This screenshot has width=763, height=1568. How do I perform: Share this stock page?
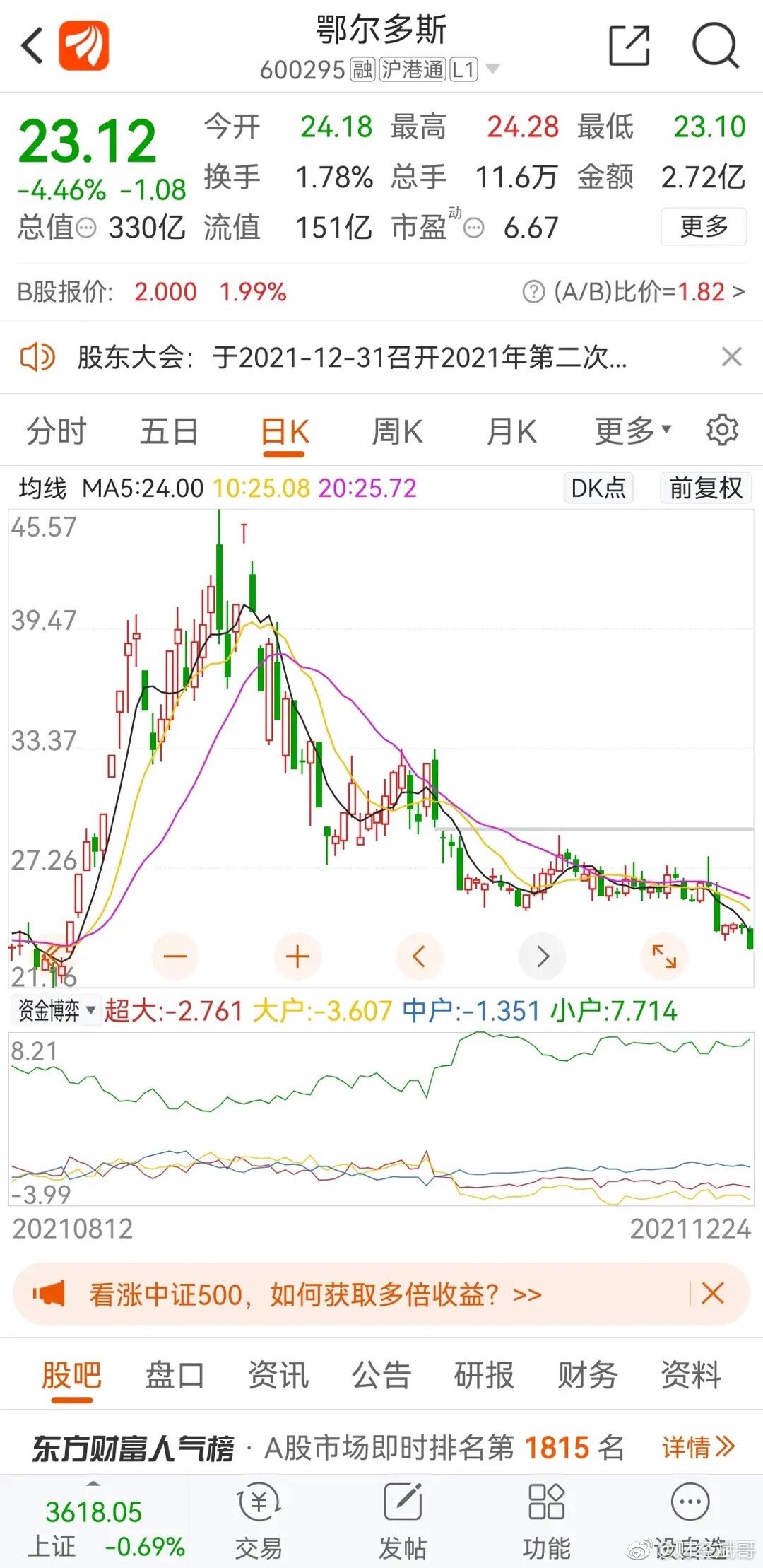tap(629, 46)
